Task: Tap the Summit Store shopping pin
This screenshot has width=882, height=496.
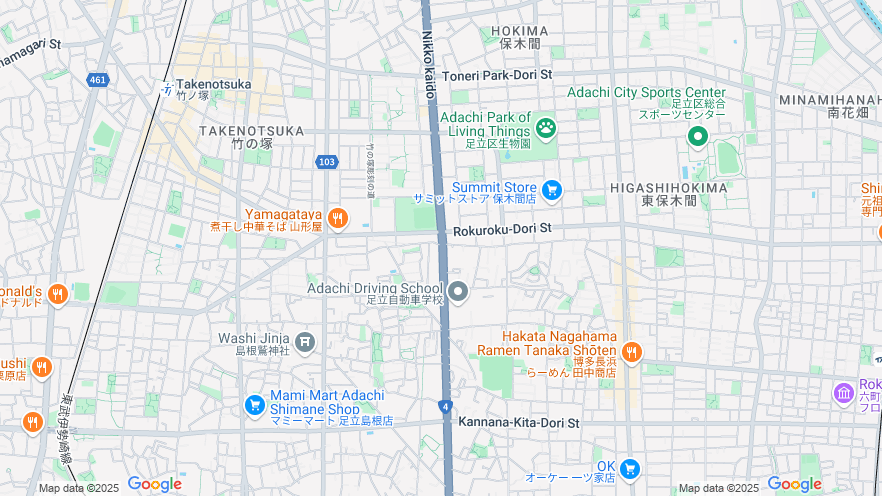Action: pyautogui.click(x=551, y=189)
